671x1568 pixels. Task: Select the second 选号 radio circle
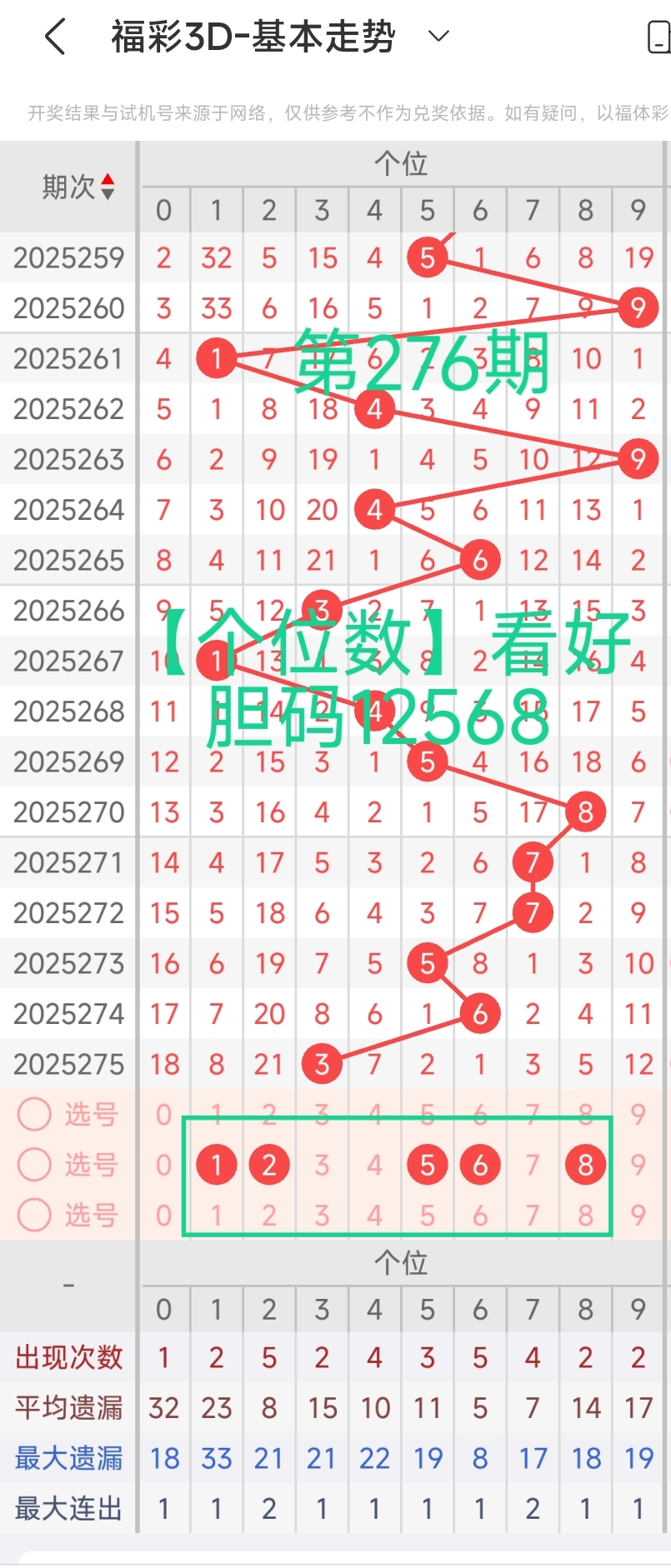33,1164
